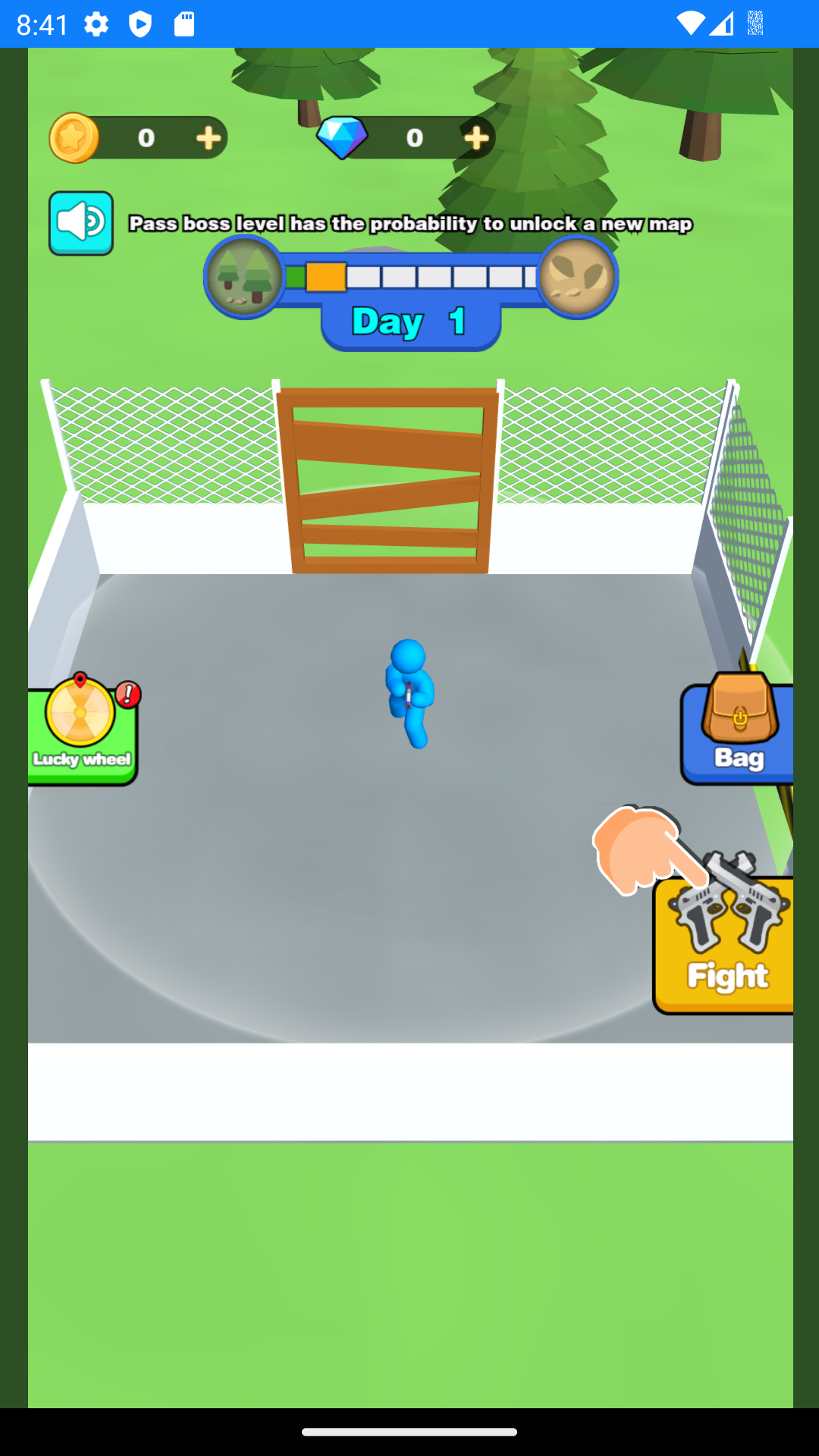Open the Bag inventory
The height and width of the screenshot is (1456, 819).
point(737,731)
